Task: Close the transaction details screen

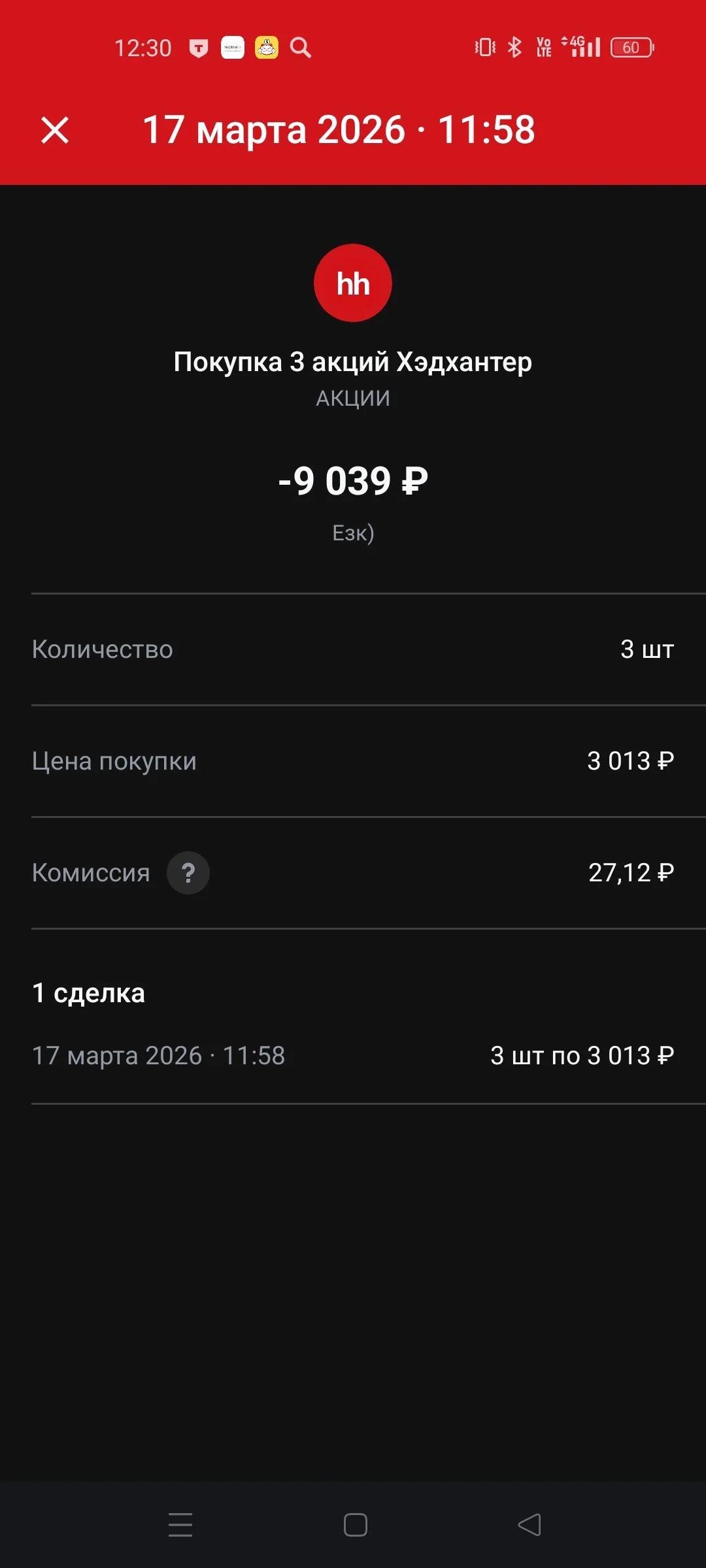Action: [x=55, y=130]
